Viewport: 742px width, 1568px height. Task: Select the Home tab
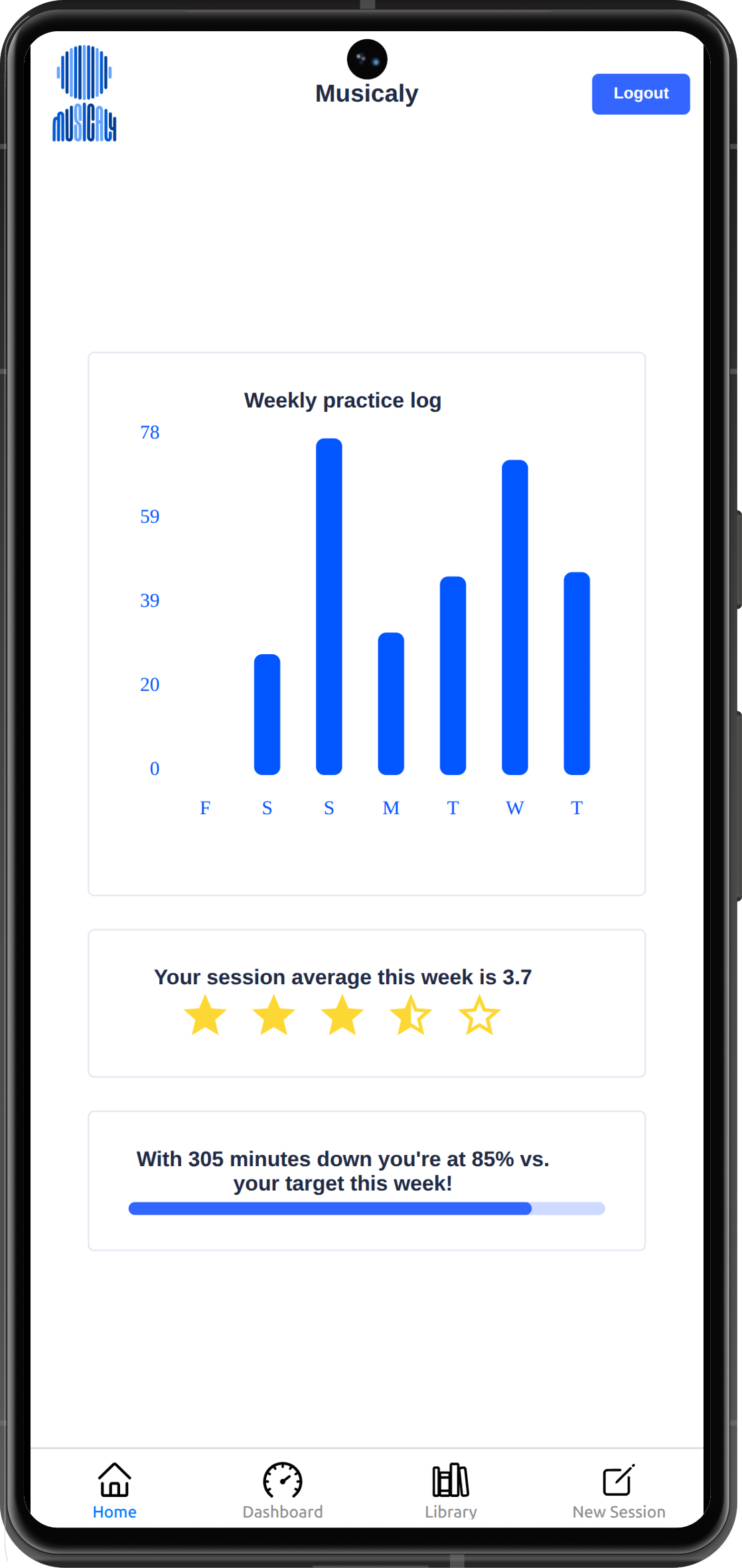(115, 1491)
